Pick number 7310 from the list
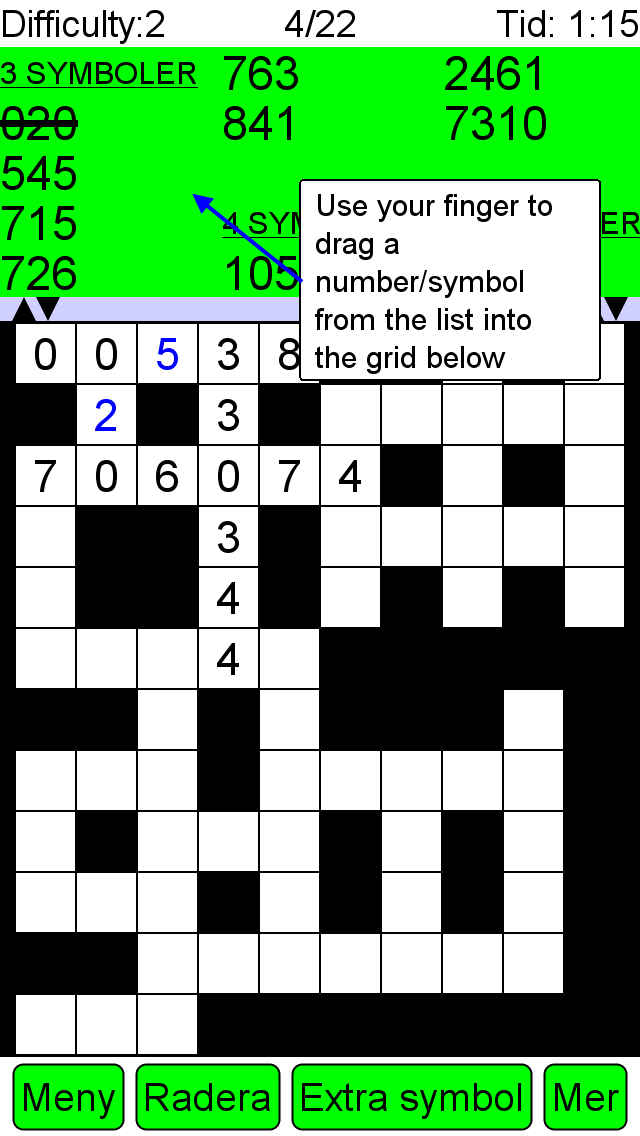This screenshot has width=640, height=1136. (495, 123)
